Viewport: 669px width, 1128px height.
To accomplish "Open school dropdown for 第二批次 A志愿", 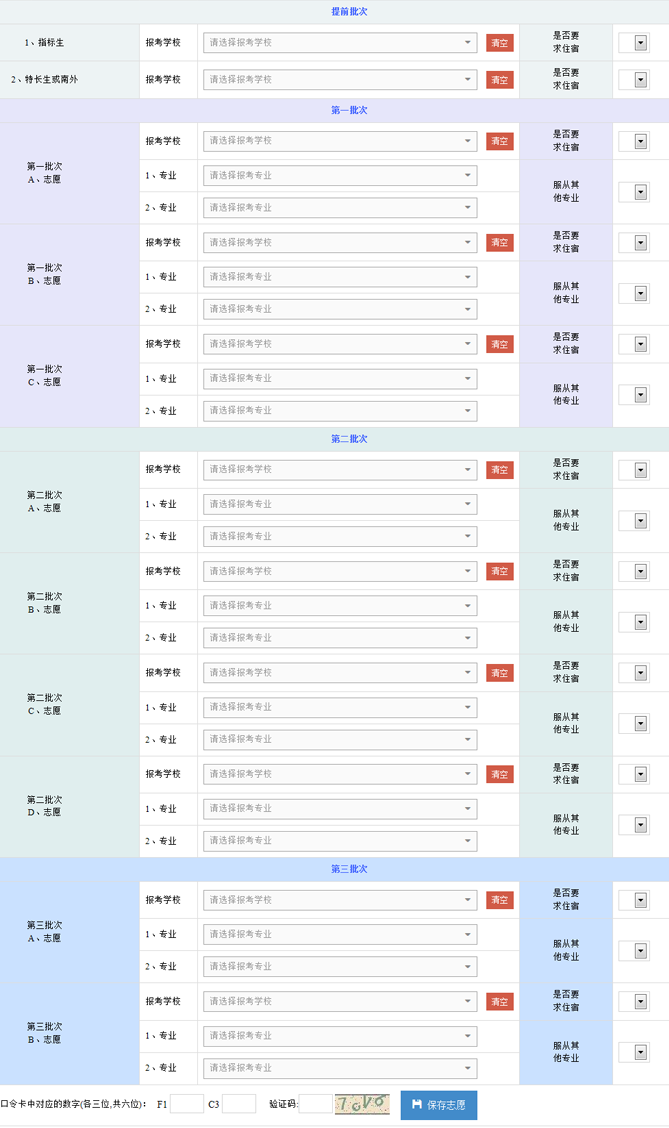I will pos(339,470).
